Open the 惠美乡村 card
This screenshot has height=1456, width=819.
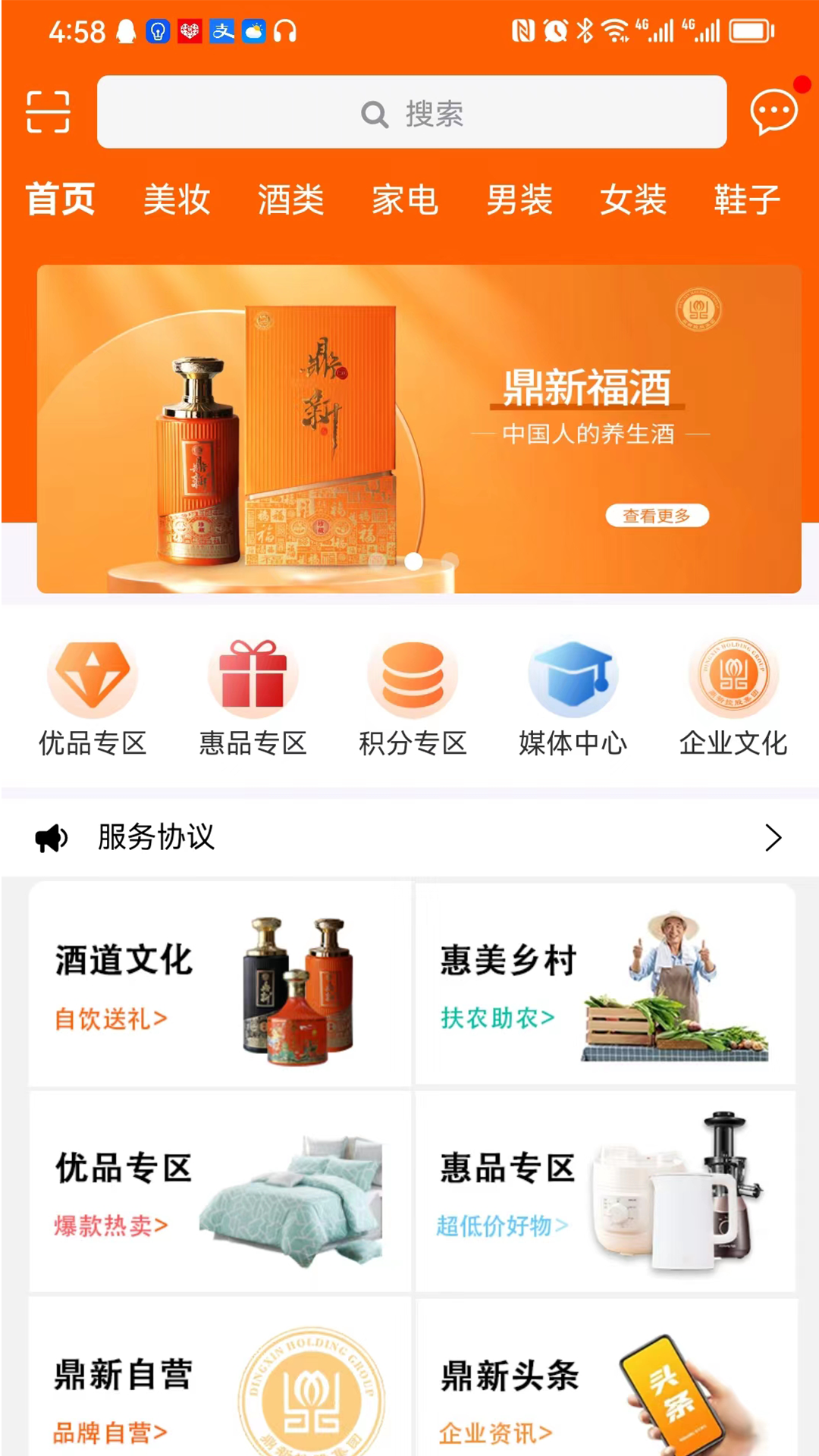click(x=605, y=984)
